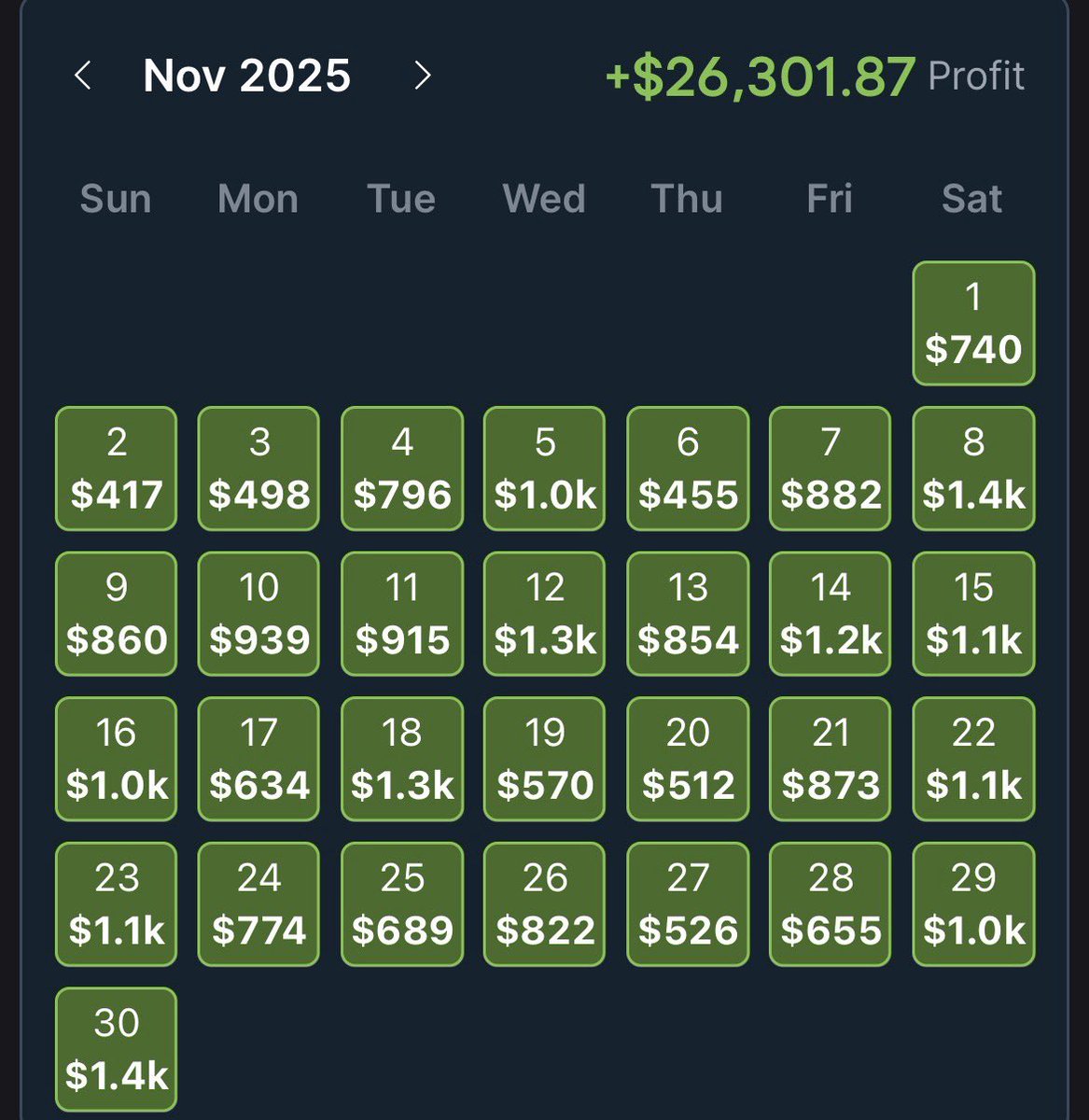Open November 30 profit entry
This screenshot has height=1120, width=1089.
pyautogui.click(x=117, y=1049)
